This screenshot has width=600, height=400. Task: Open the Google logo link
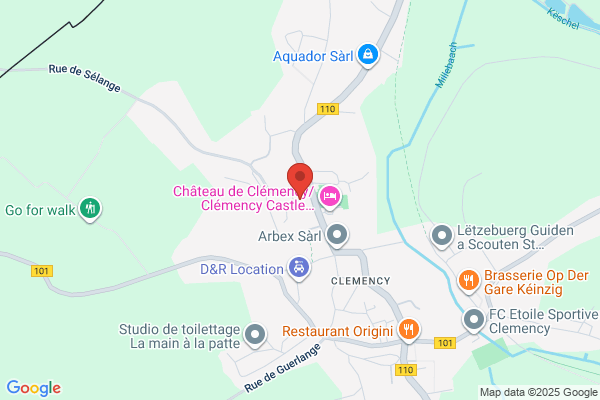[34, 388]
